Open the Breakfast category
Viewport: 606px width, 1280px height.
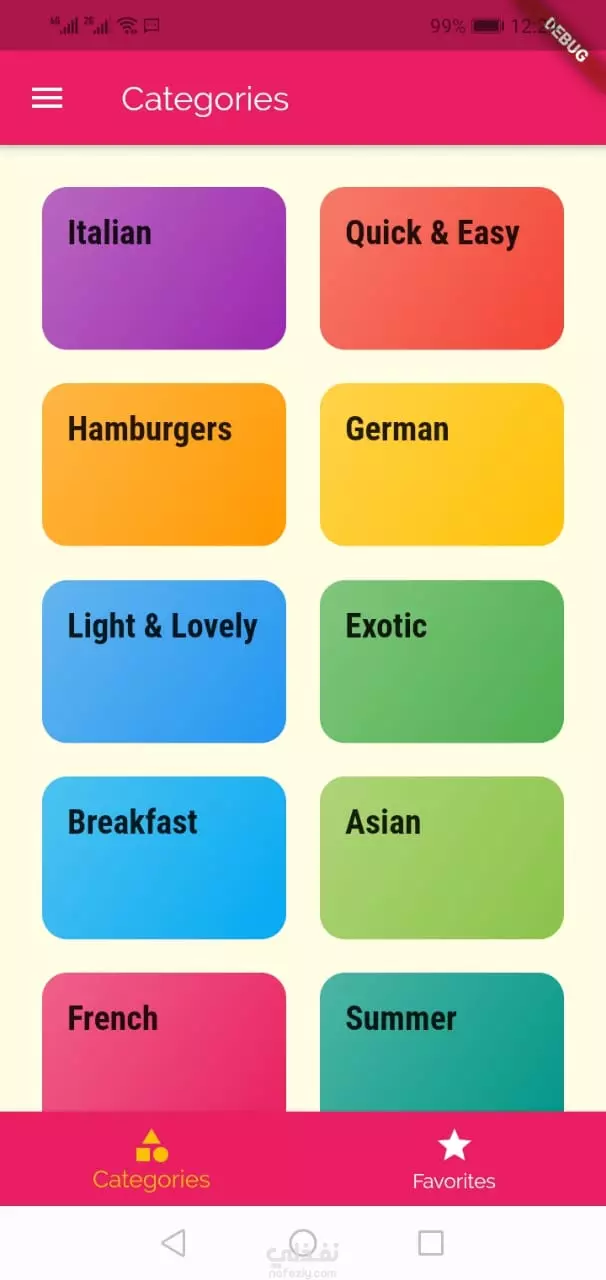click(x=164, y=857)
